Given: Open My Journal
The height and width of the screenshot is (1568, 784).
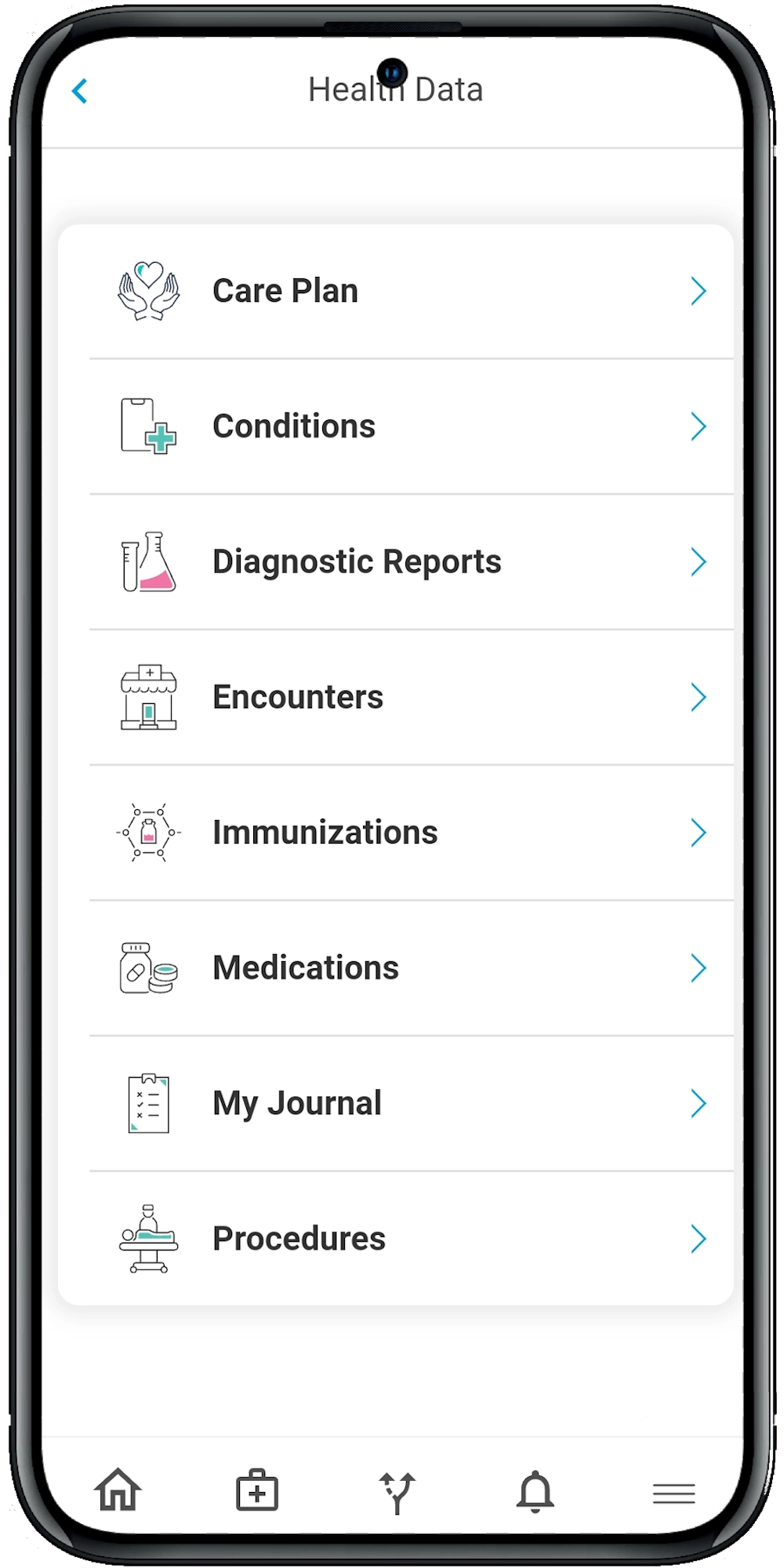Looking at the screenshot, I should 396,1103.
